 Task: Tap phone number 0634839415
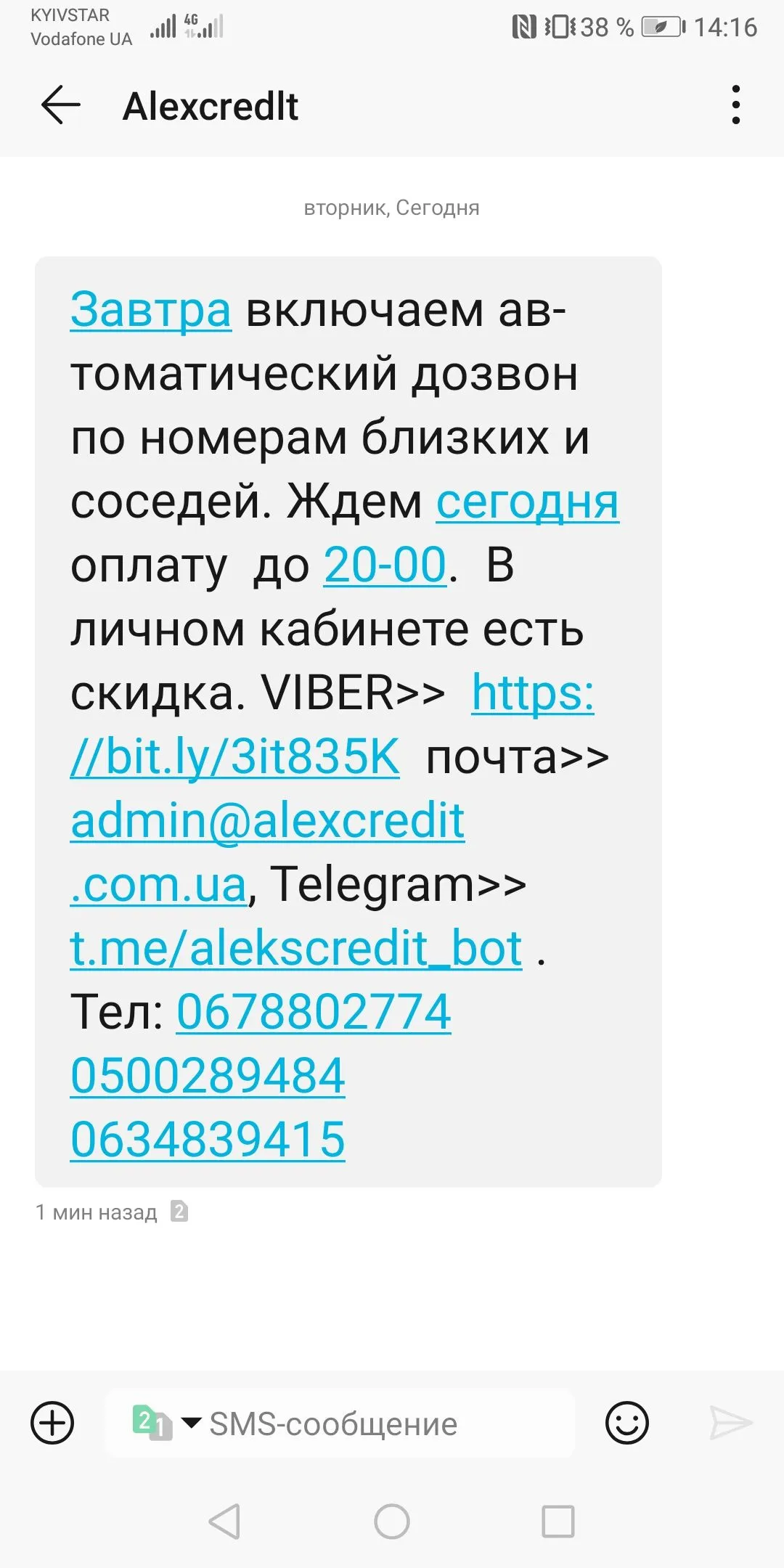point(208,1139)
